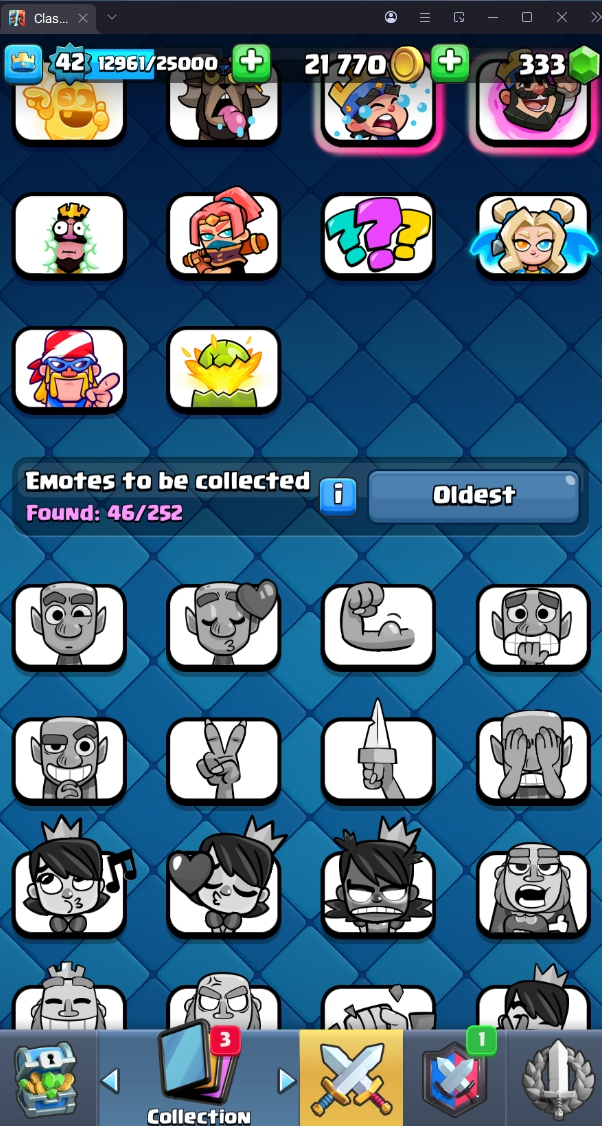Switch to the Battle tab
Image resolution: width=602 pixels, height=1126 pixels.
coord(352,1078)
